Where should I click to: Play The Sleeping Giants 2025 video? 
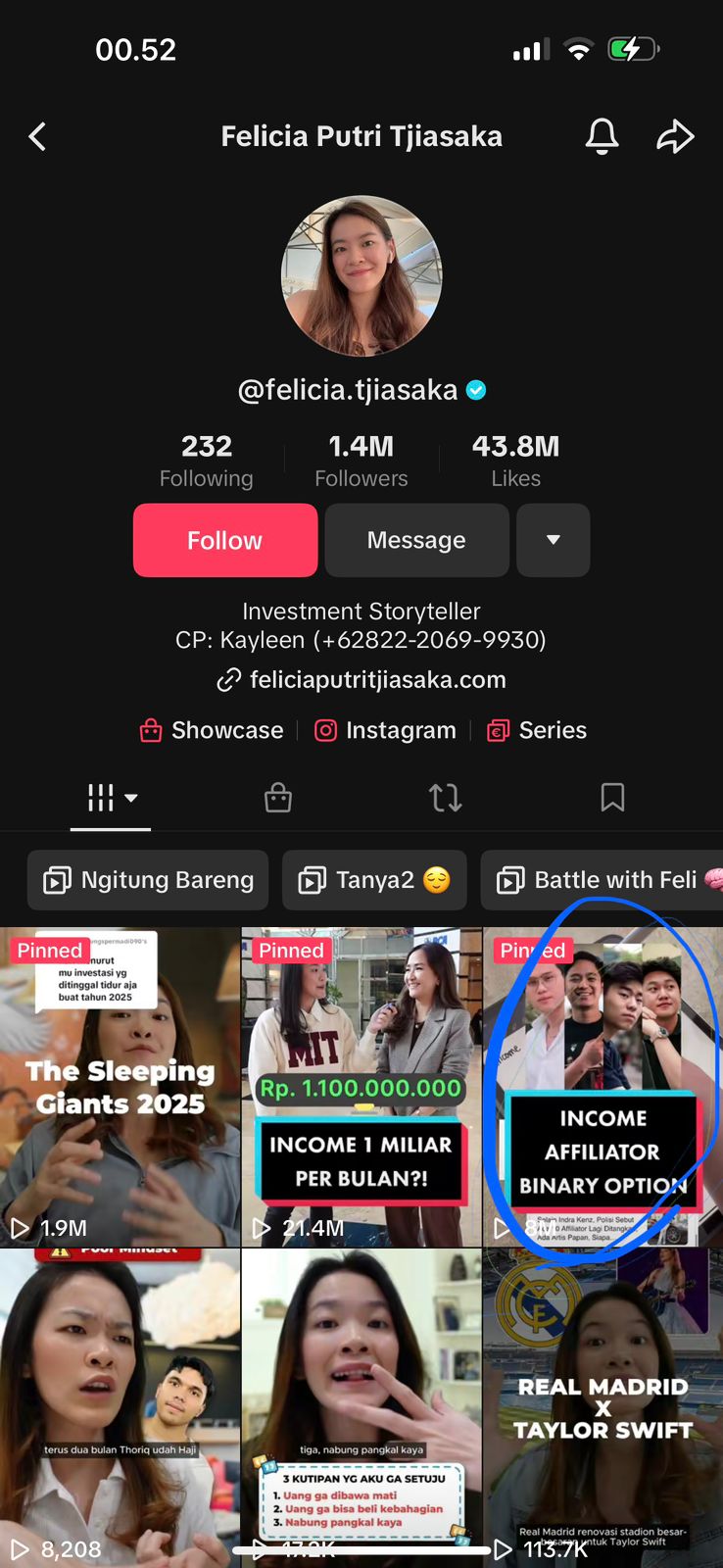[x=120, y=1088]
